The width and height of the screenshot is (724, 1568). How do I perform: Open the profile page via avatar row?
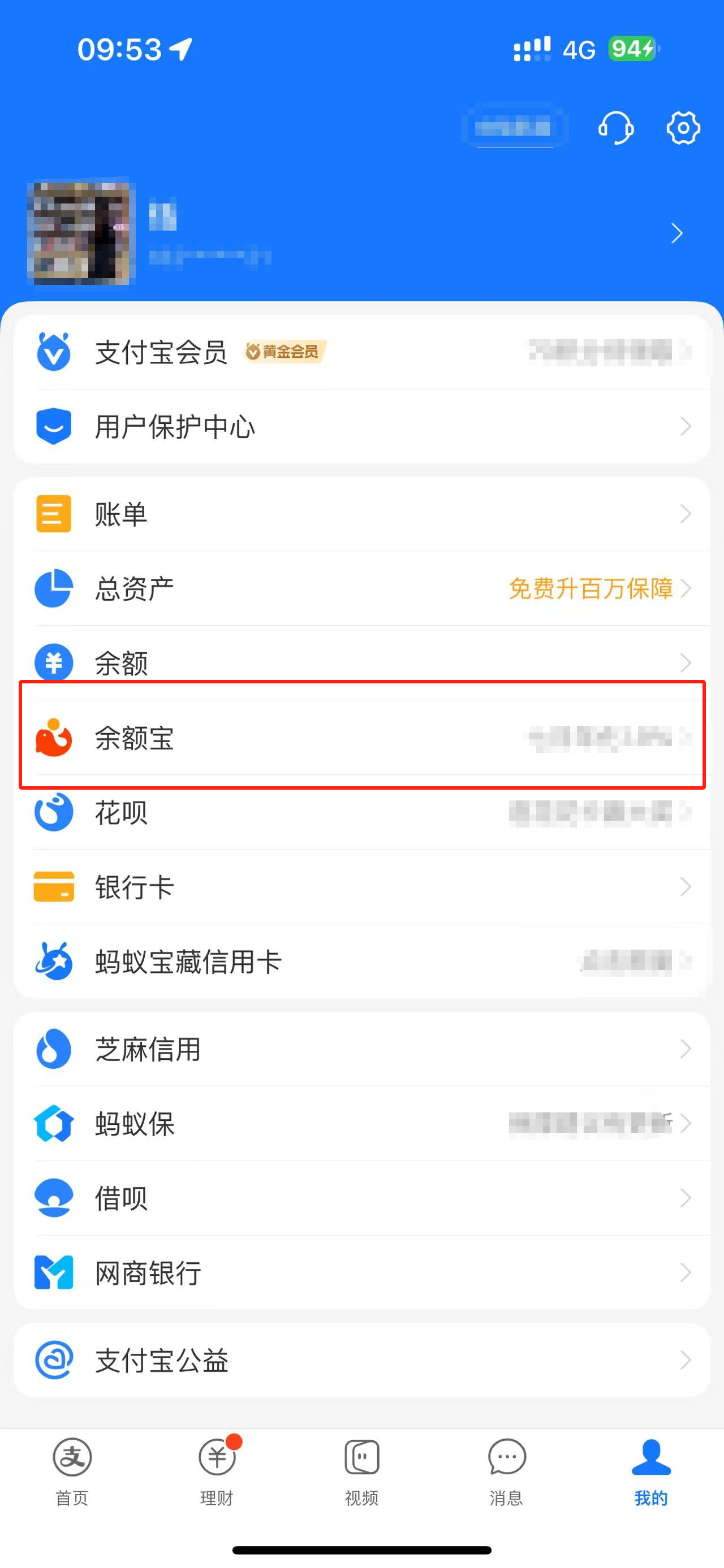pyautogui.click(x=361, y=233)
